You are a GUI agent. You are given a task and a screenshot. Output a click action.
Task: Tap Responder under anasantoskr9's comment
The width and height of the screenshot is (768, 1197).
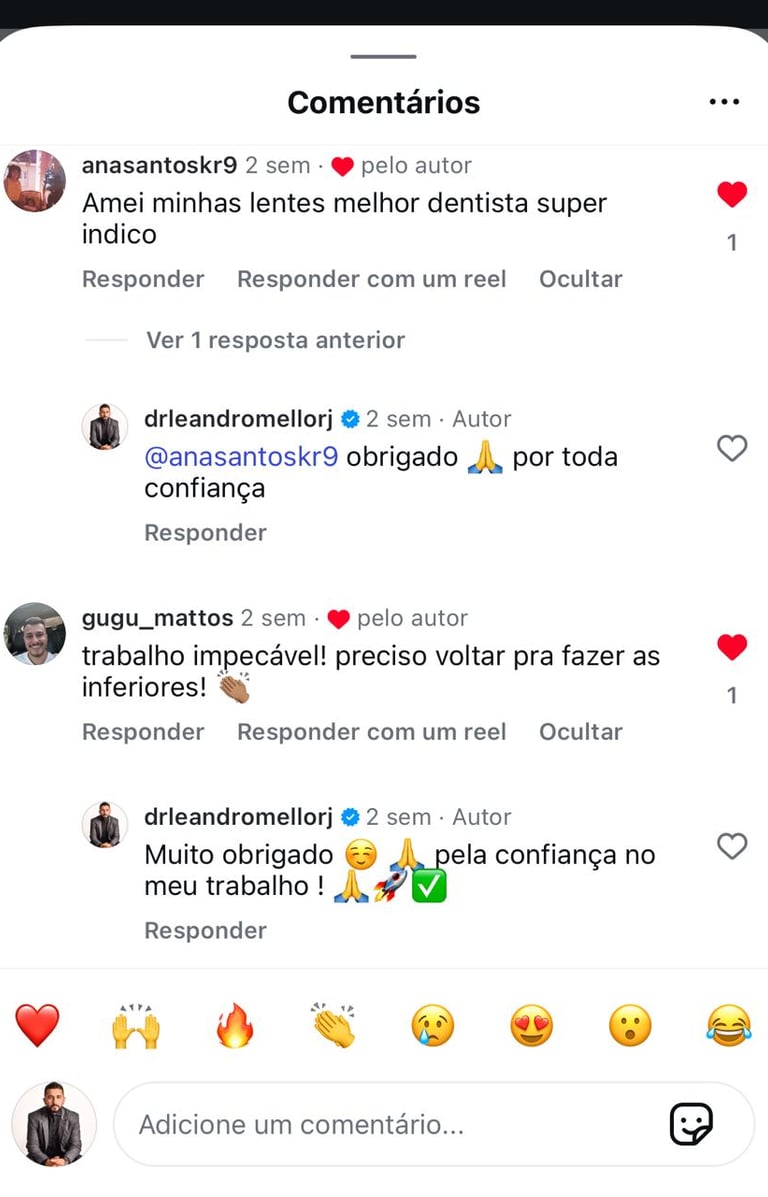point(143,279)
